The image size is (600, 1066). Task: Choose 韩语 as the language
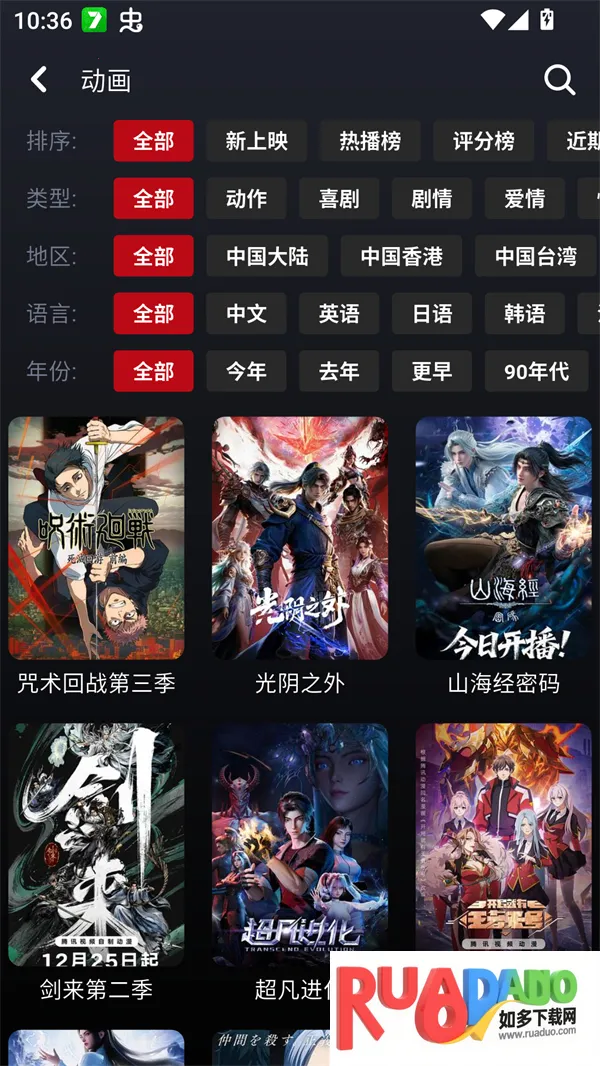point(524,314)
